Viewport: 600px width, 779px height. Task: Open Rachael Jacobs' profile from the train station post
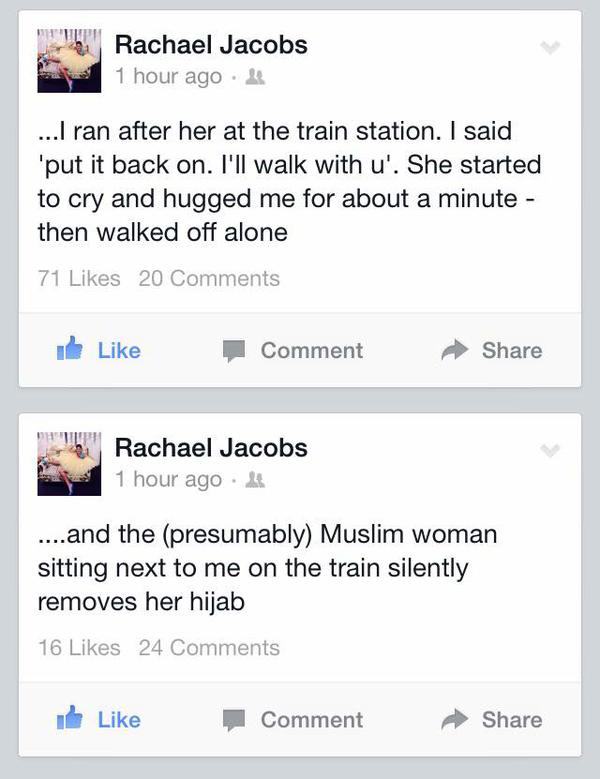(211, 44)
